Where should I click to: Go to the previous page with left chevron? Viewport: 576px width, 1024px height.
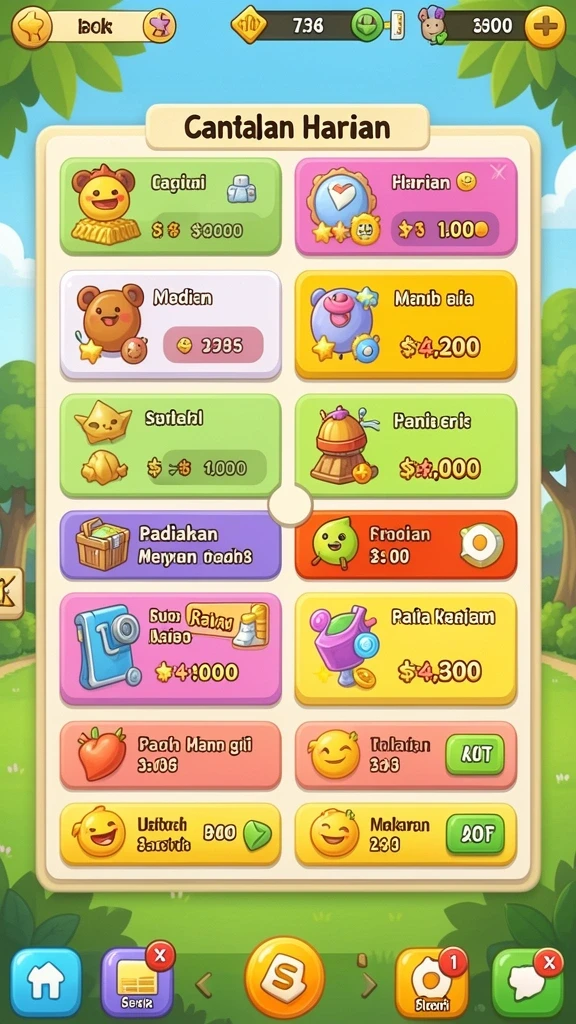tap(204, 984)
